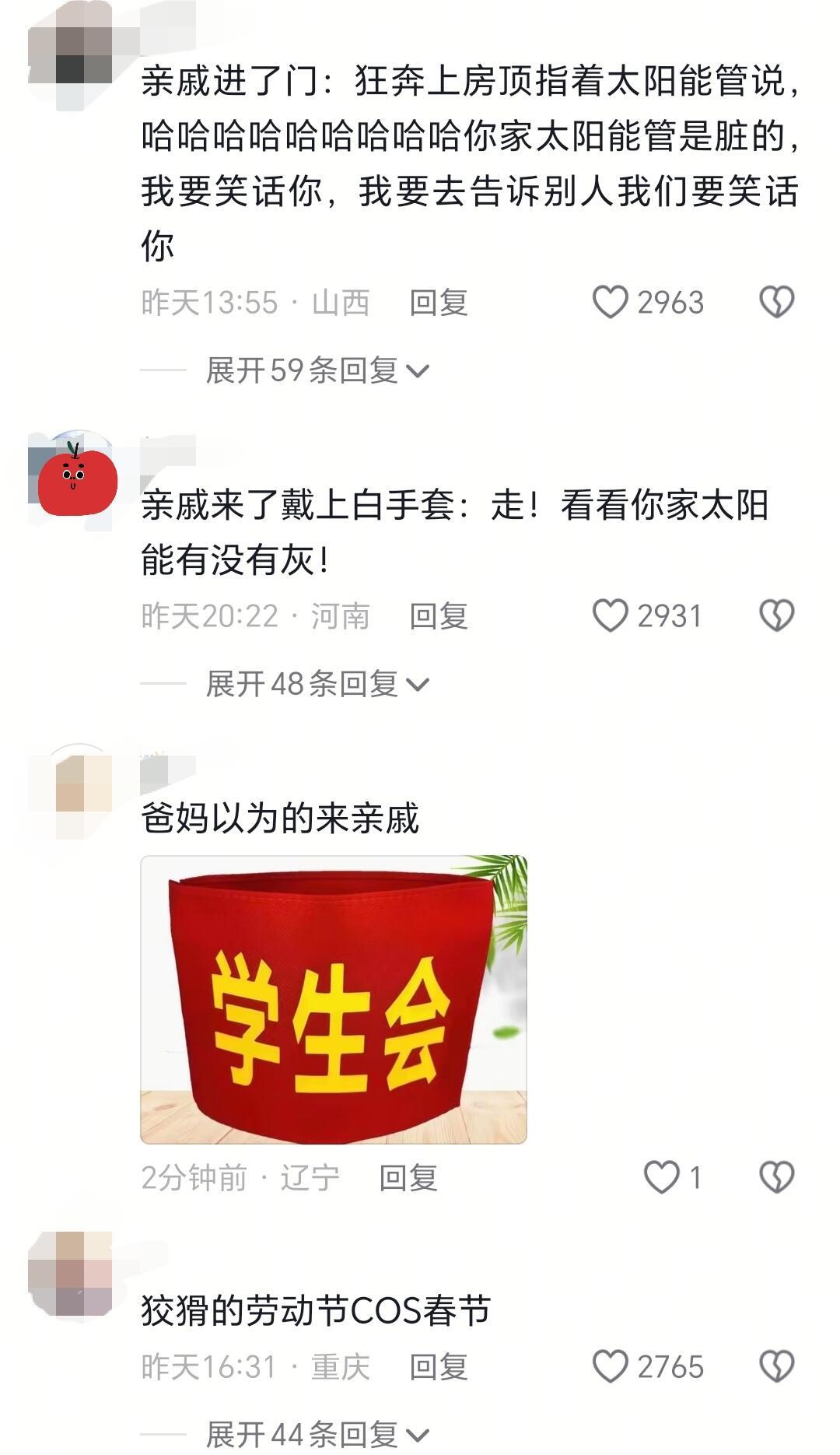The image size is (840, 1455).
Task: Expand the 59 replies under the first comment
Action: point(311,372)
